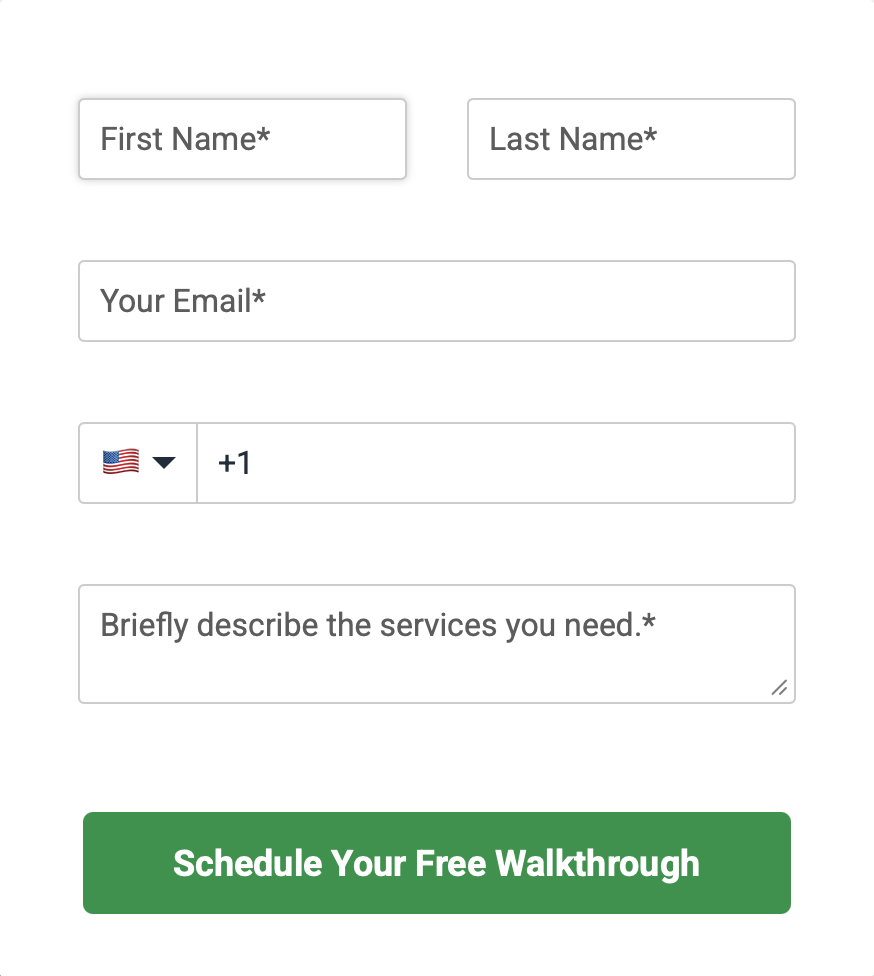This screenshot has height=976, width=874.
Task: Click the American flag in phone field
Action: (119, 461)
